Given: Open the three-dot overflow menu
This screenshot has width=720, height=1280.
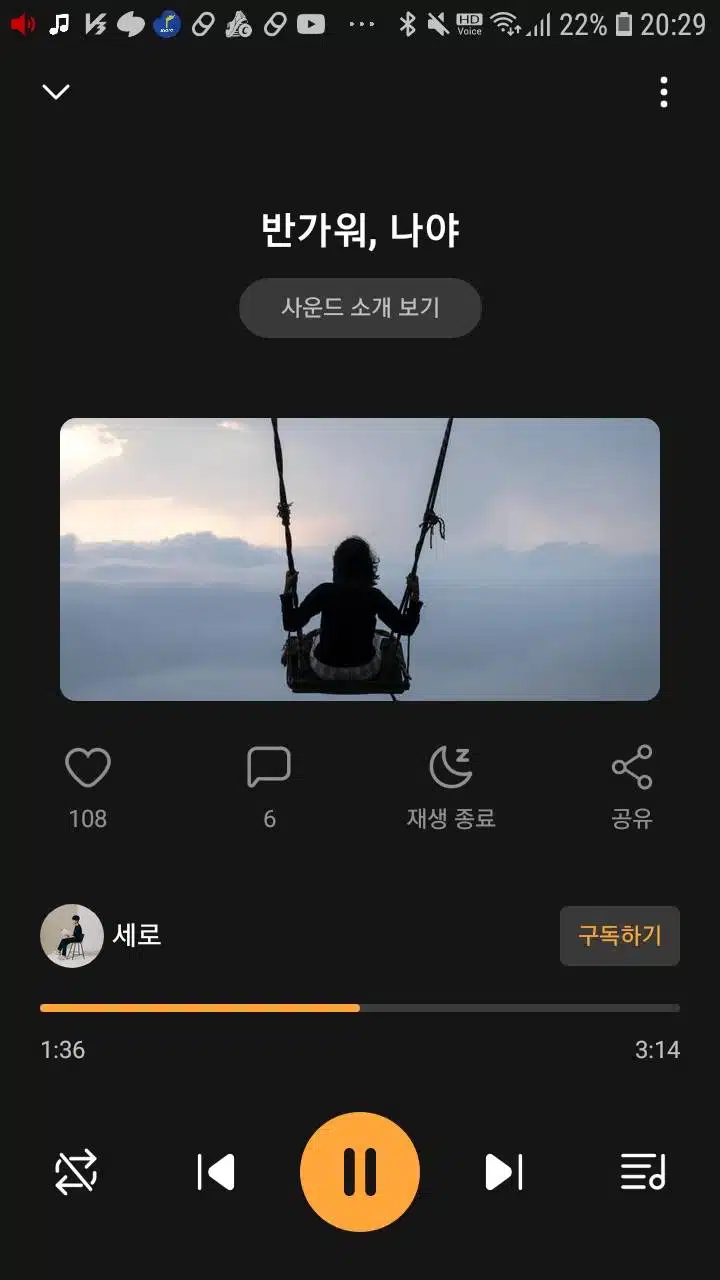Looking at the screenshot, I should (664, 92).
